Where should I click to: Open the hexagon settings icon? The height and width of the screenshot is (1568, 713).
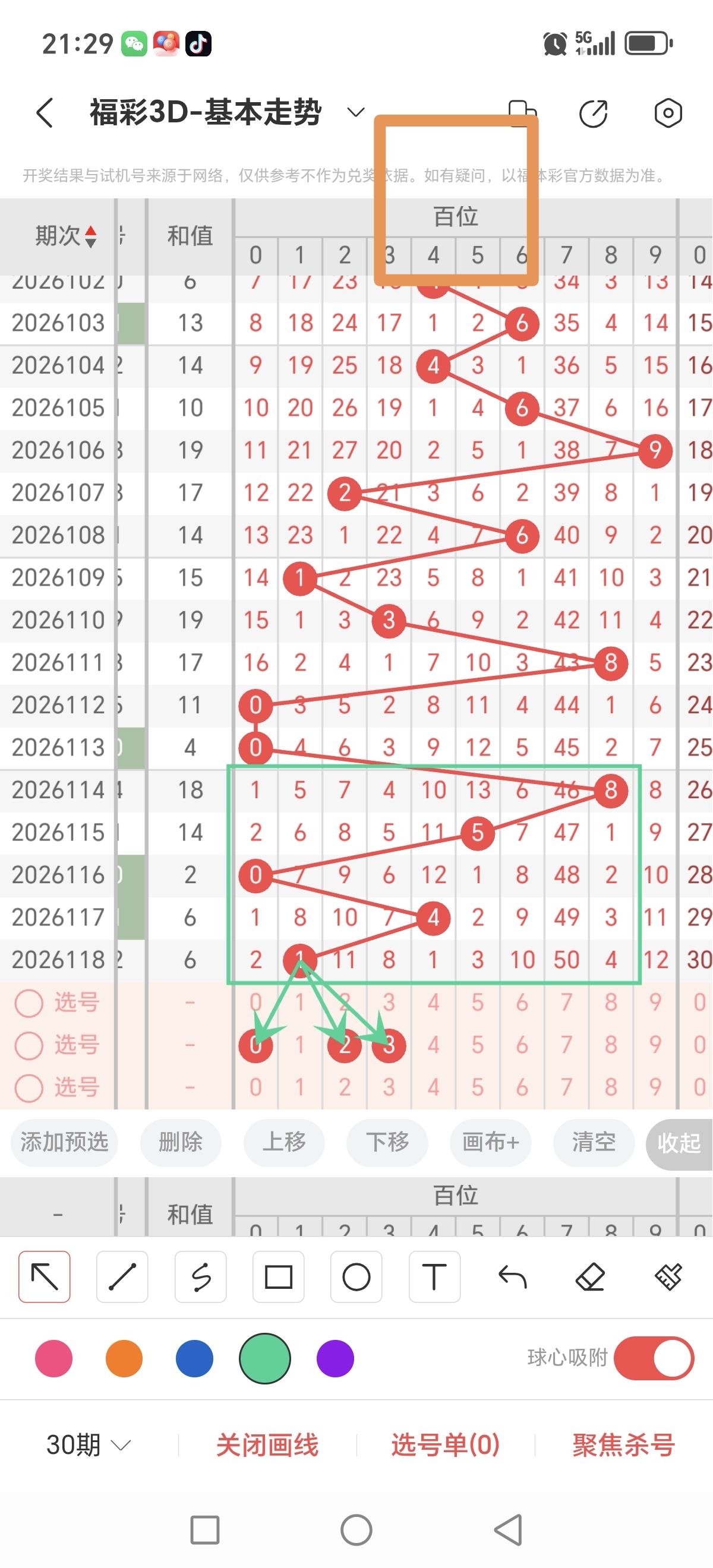point(668,113)
